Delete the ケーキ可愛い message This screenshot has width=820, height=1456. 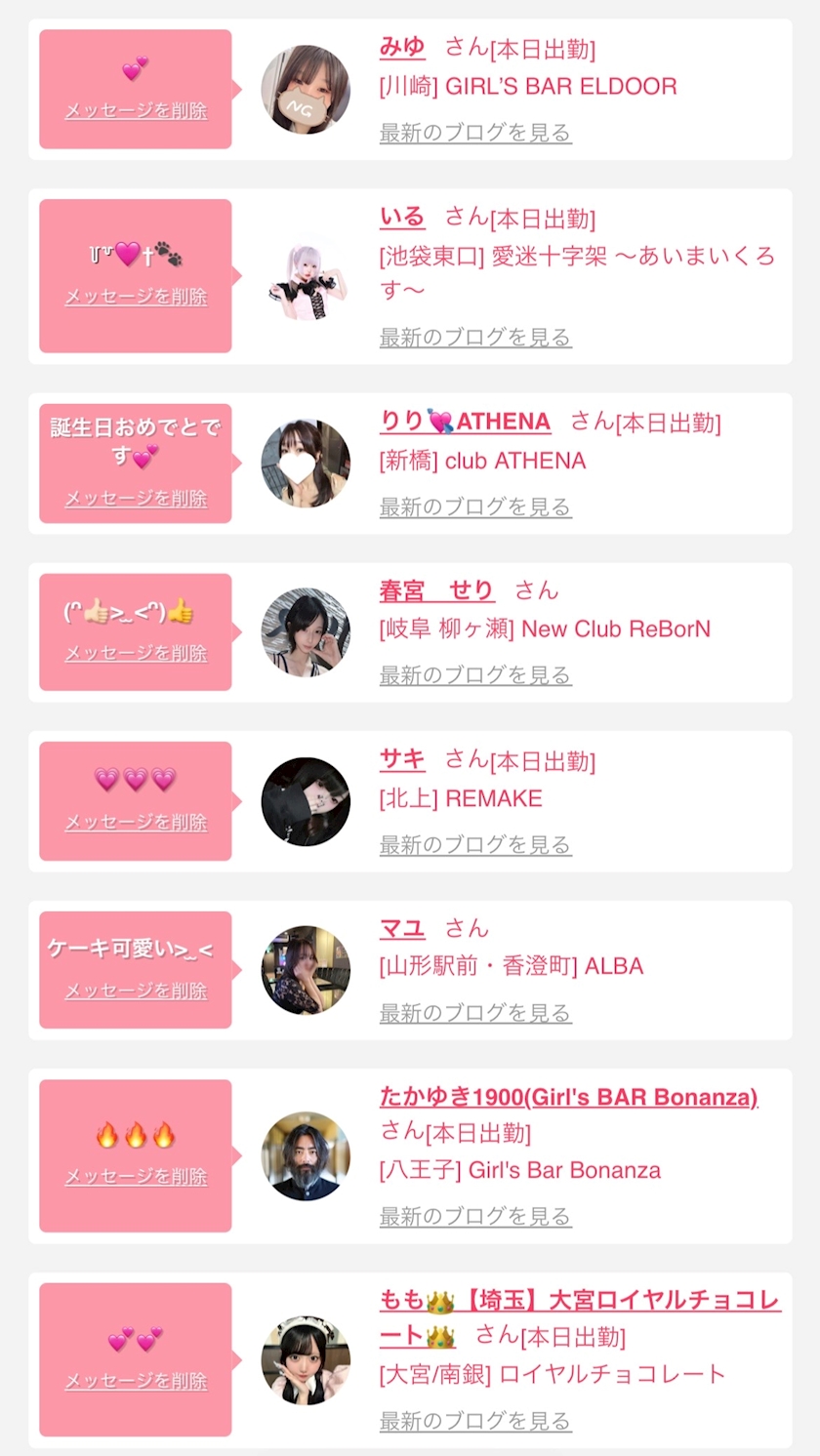click(136, 991)
